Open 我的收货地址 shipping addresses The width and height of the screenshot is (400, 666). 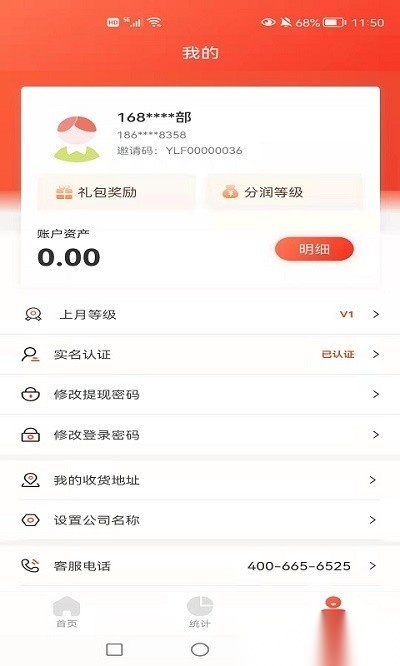pos(200,480)
